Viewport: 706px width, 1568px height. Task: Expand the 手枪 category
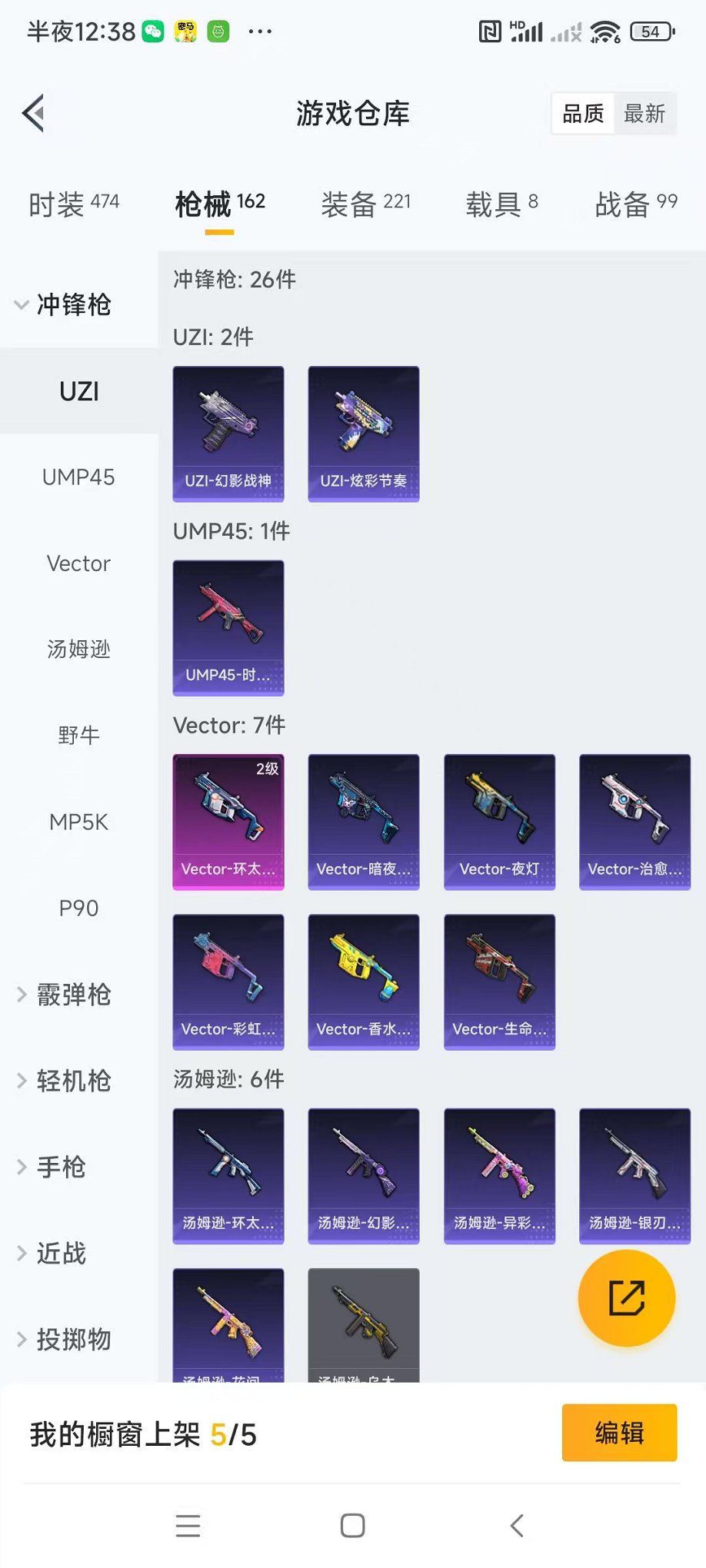click(x=62, y=1167)
